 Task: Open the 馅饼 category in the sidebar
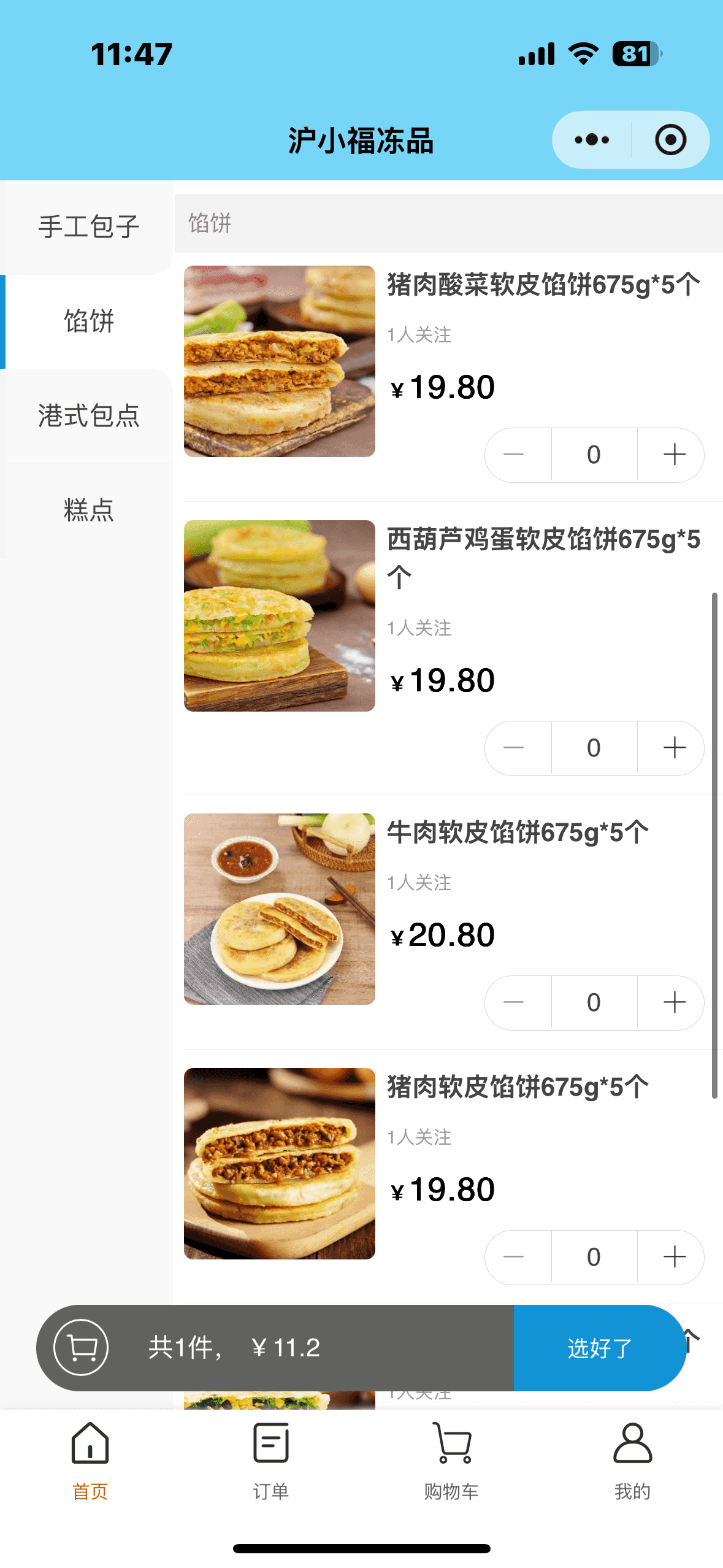click(89, 321)
